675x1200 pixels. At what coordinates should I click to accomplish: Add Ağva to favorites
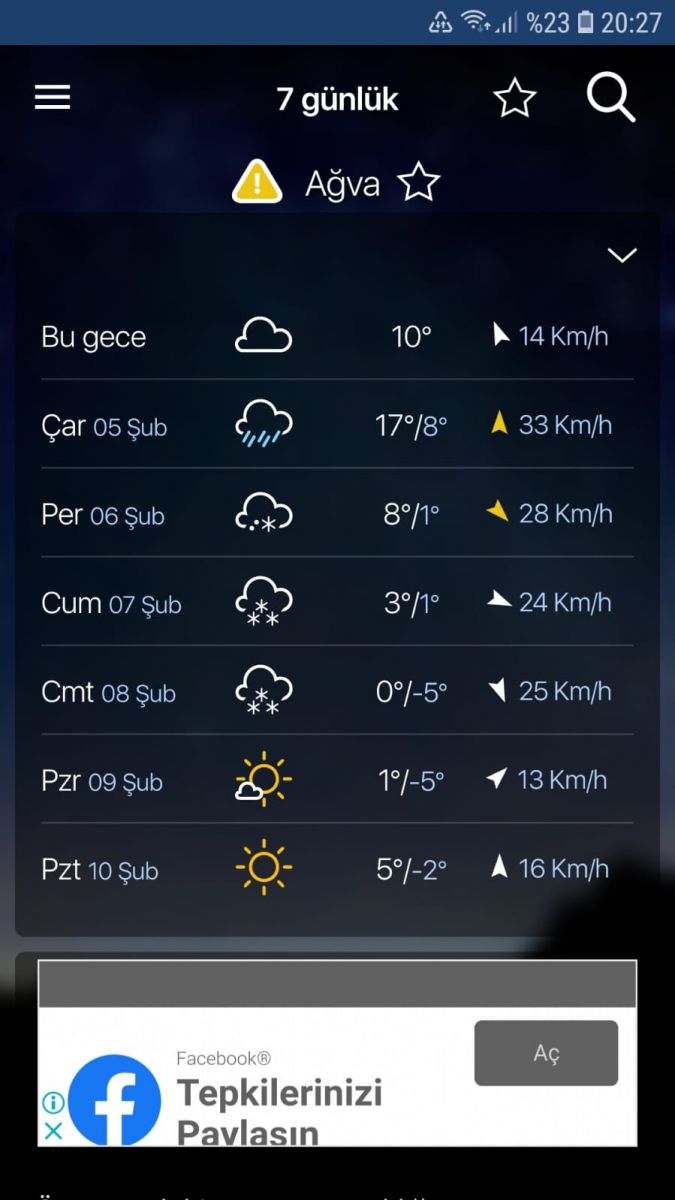coord(418,183)
